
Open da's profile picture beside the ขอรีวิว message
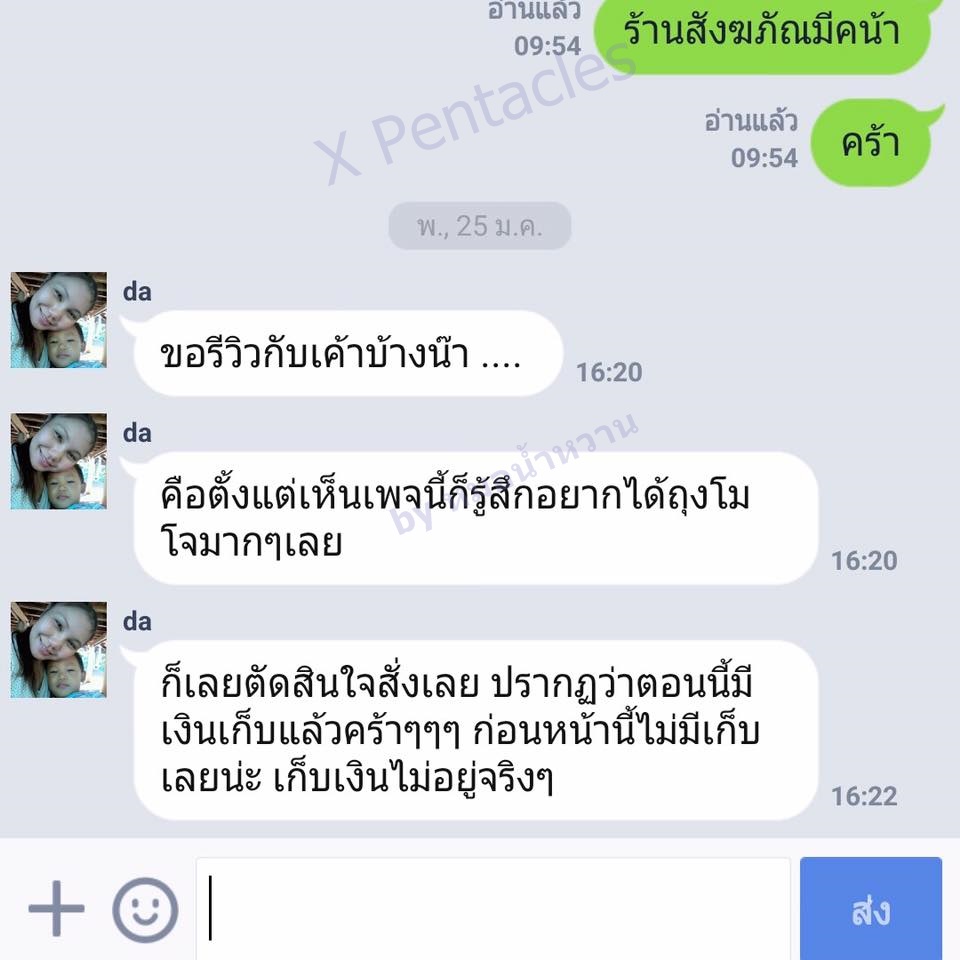point(58,320)
